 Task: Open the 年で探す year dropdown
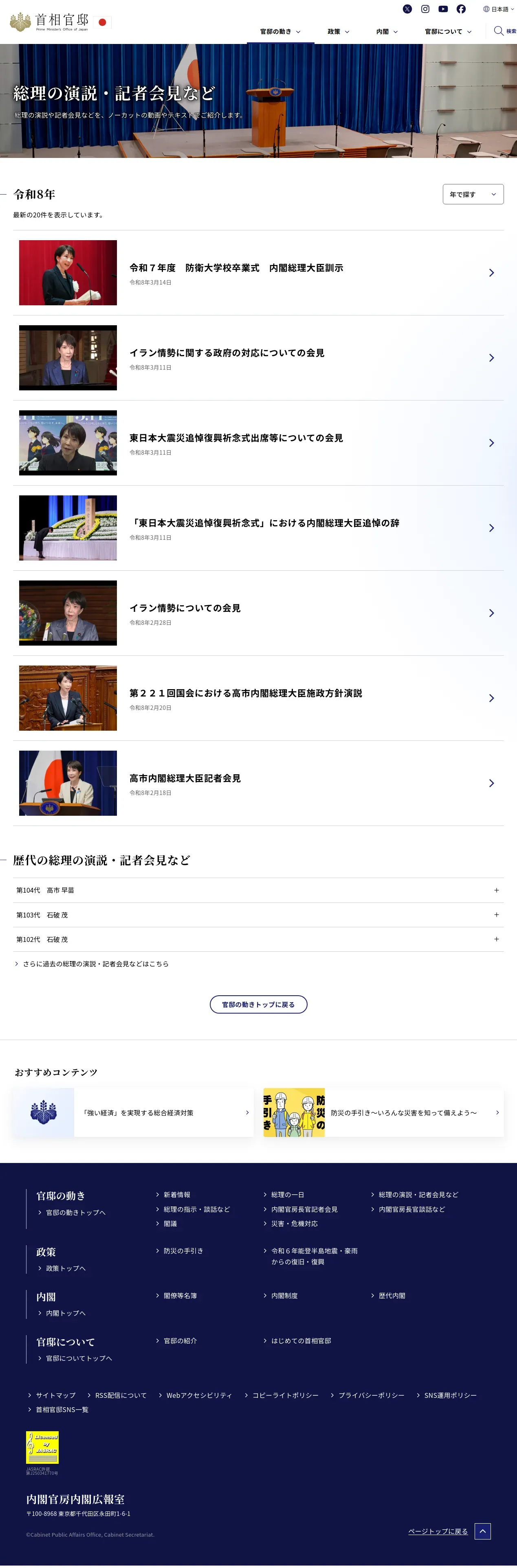click(x=473, y=194)
